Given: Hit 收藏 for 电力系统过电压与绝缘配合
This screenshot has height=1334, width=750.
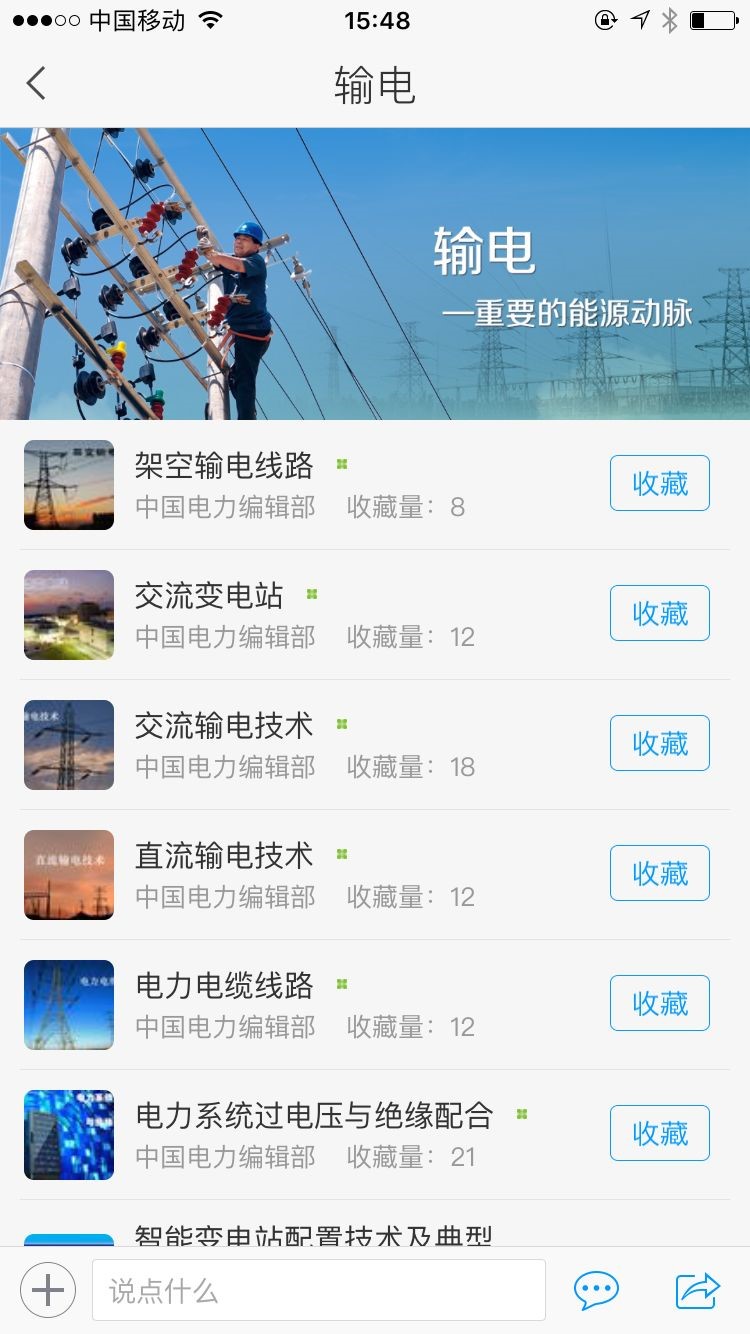Looking at the screenshot, I should click(659, 1133).
